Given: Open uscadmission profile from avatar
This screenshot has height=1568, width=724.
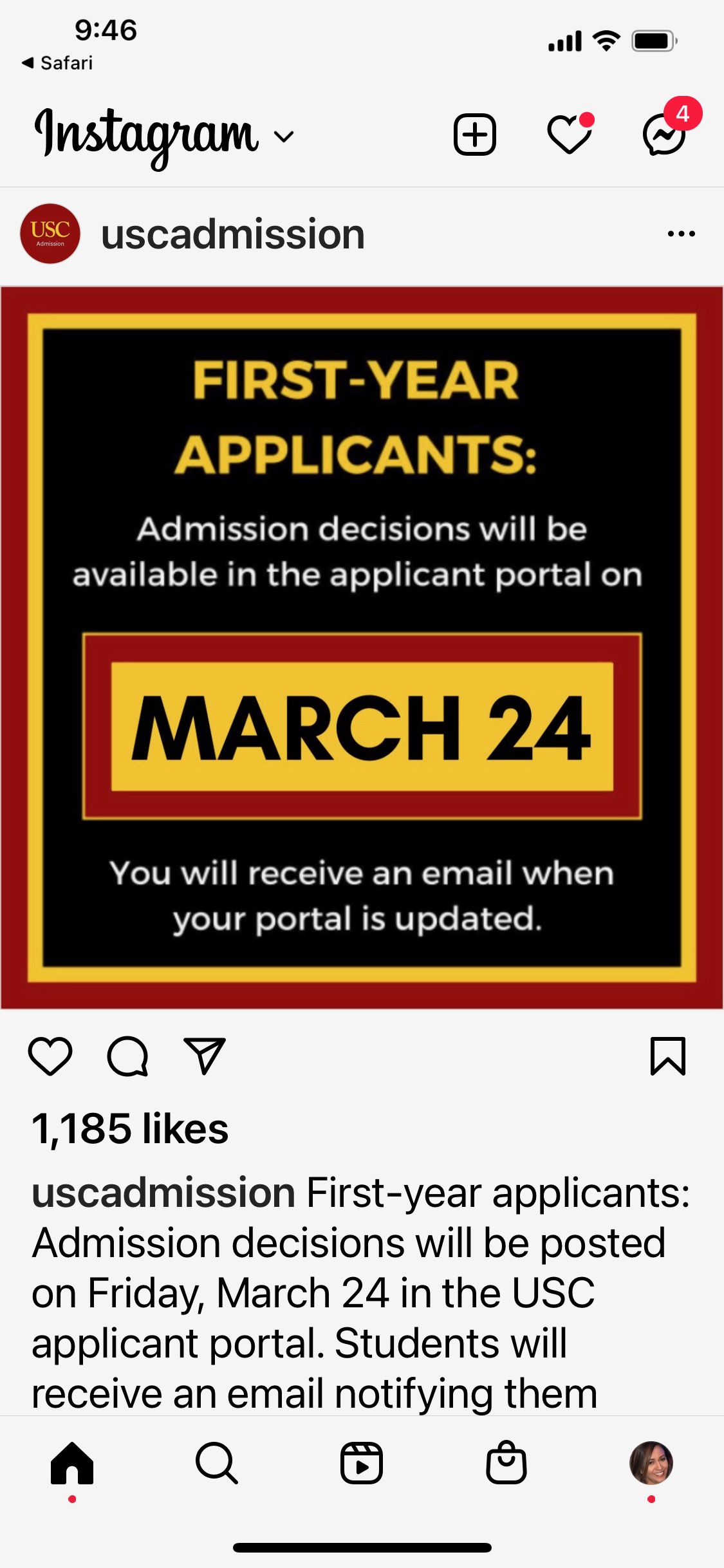Looking at the screenshot, I should 50,234.
